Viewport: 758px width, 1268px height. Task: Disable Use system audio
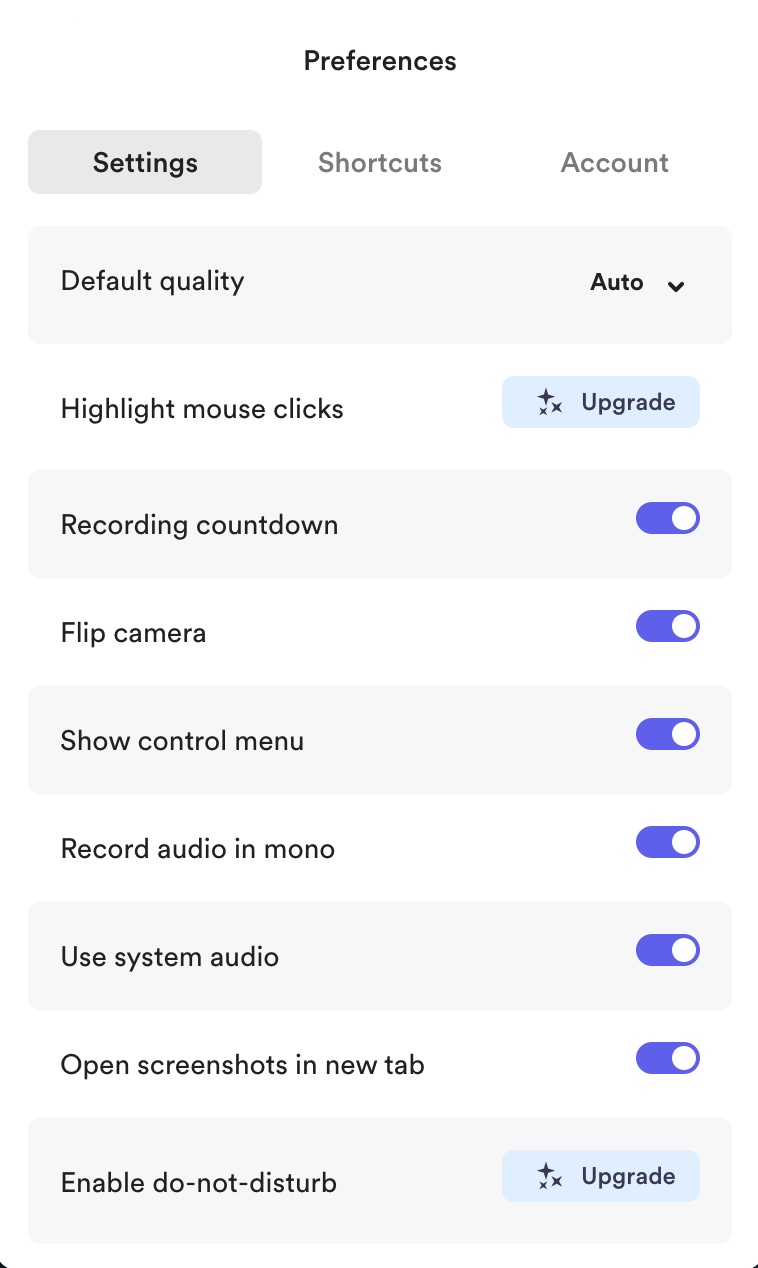[667, 951]
